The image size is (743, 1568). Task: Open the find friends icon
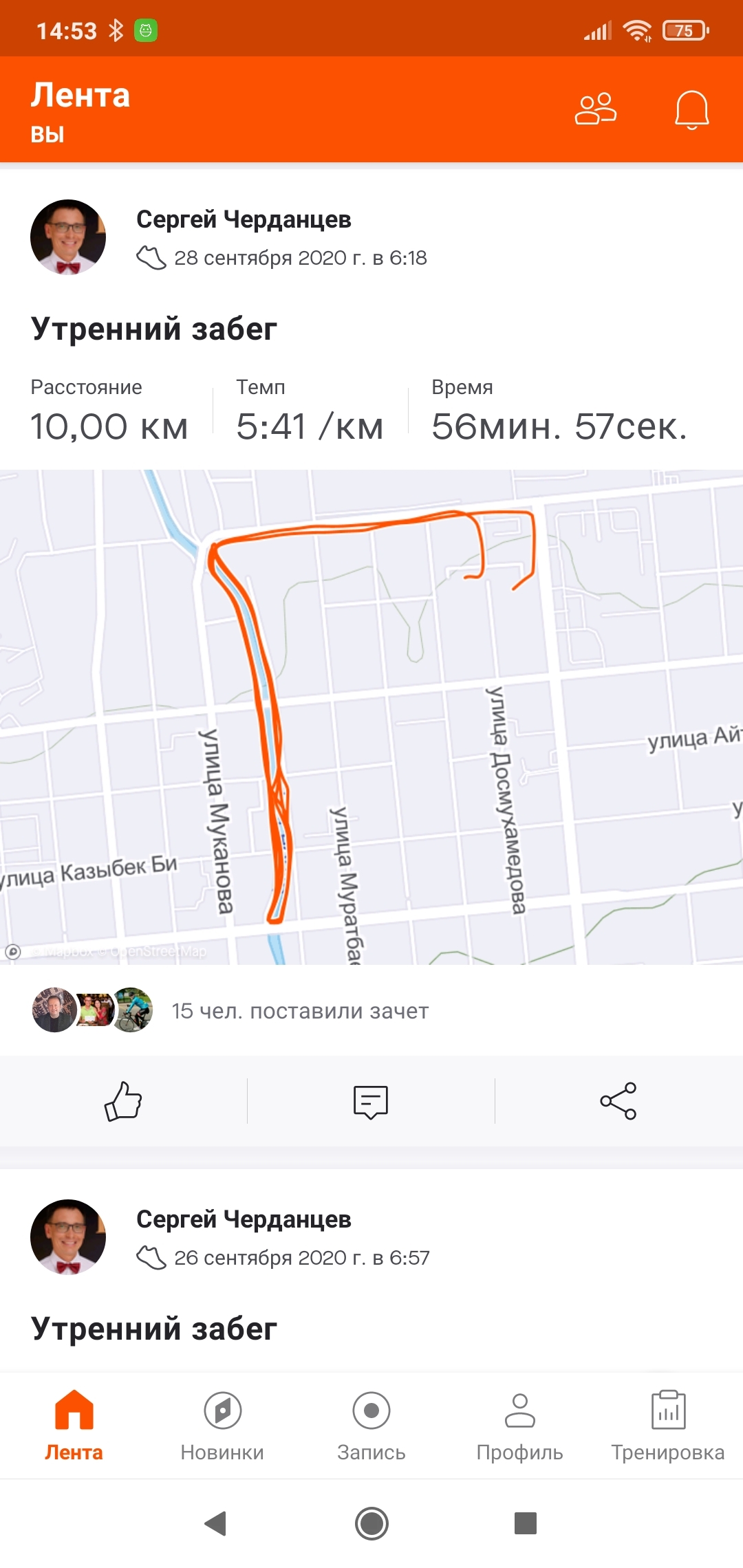pyautogui.click(x=596, y=109)
